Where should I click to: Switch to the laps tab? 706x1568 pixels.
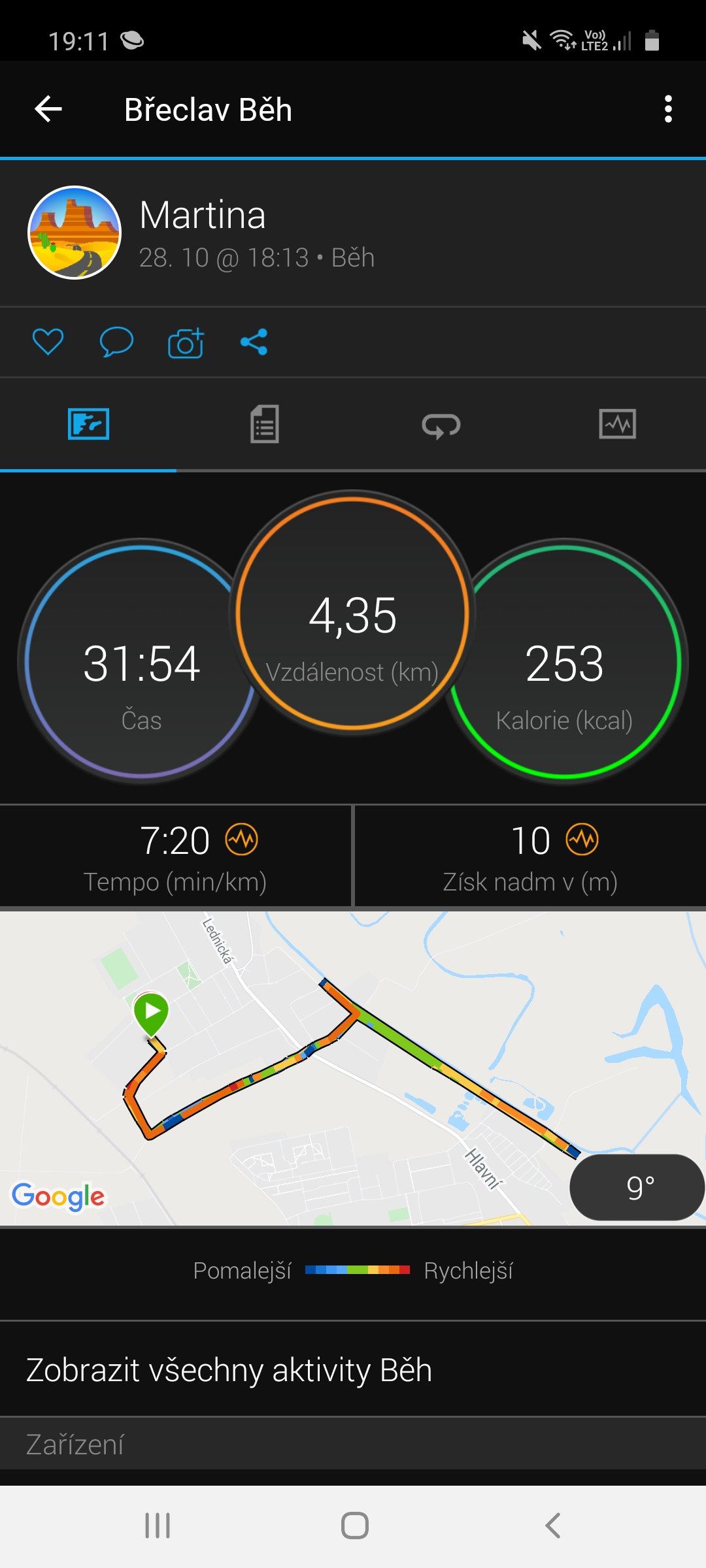click(x=441, y=425)
